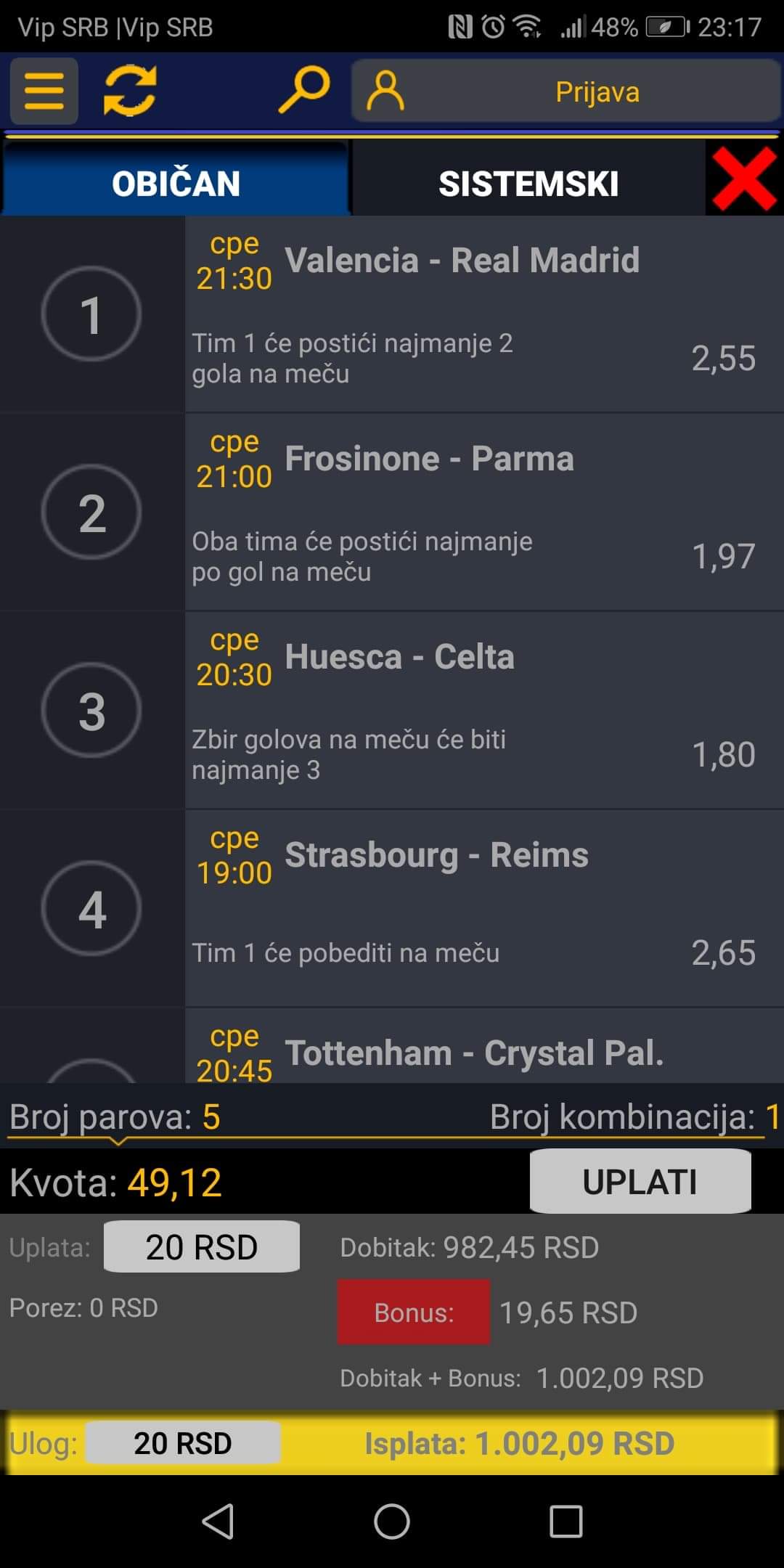Screen dimensions: 784x1568
Task: Switch to the OBIČAN tab
Action: tap(176, 181)
